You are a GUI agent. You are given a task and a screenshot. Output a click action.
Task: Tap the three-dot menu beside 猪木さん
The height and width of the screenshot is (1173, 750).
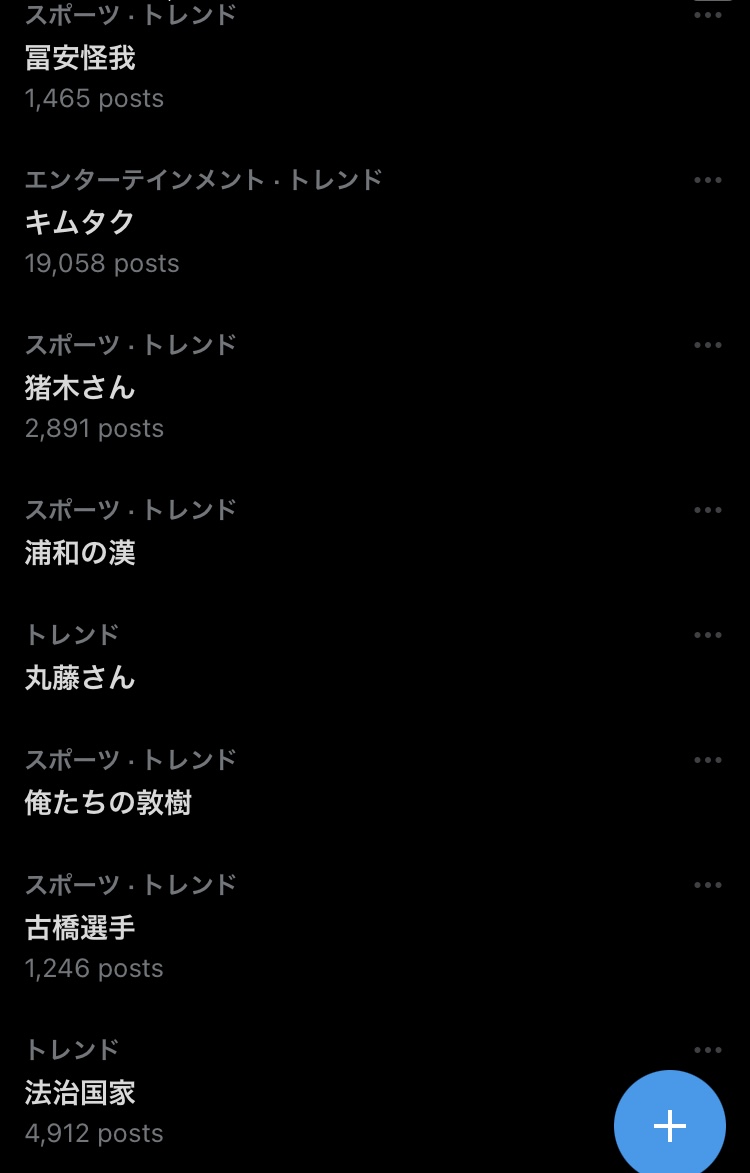(707, 345)
